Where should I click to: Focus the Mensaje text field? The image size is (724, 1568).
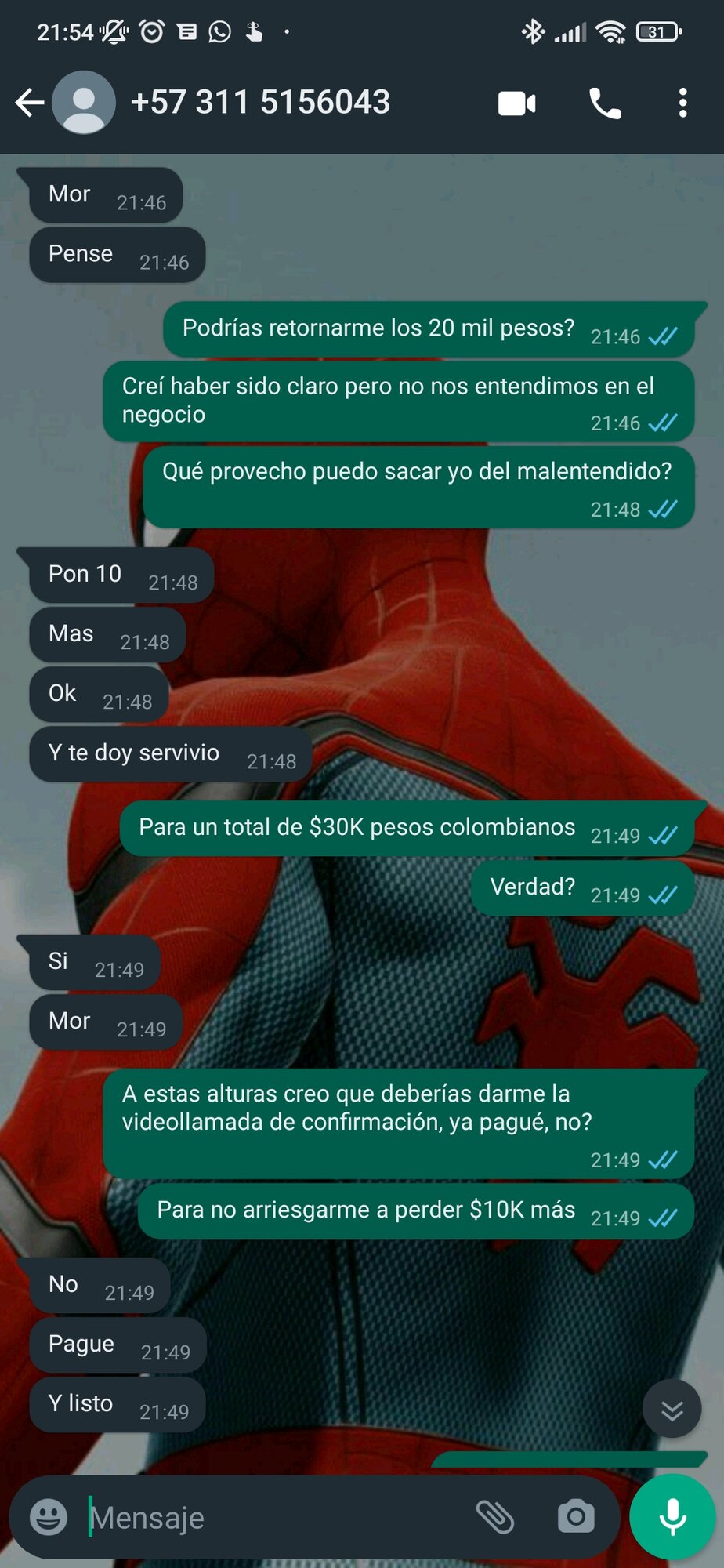(x=274, y=1518)
